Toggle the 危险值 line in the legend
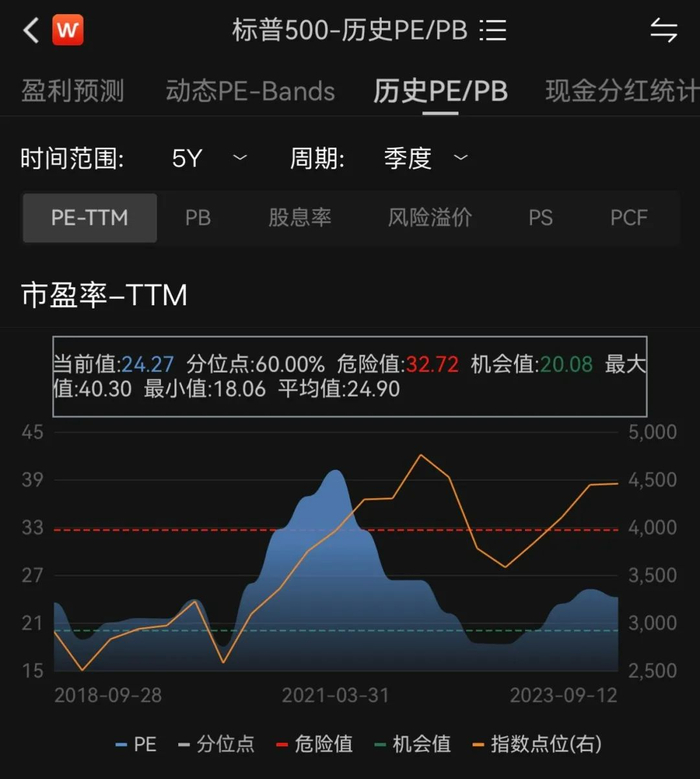700x779 pixels. (x=314, y=744)
